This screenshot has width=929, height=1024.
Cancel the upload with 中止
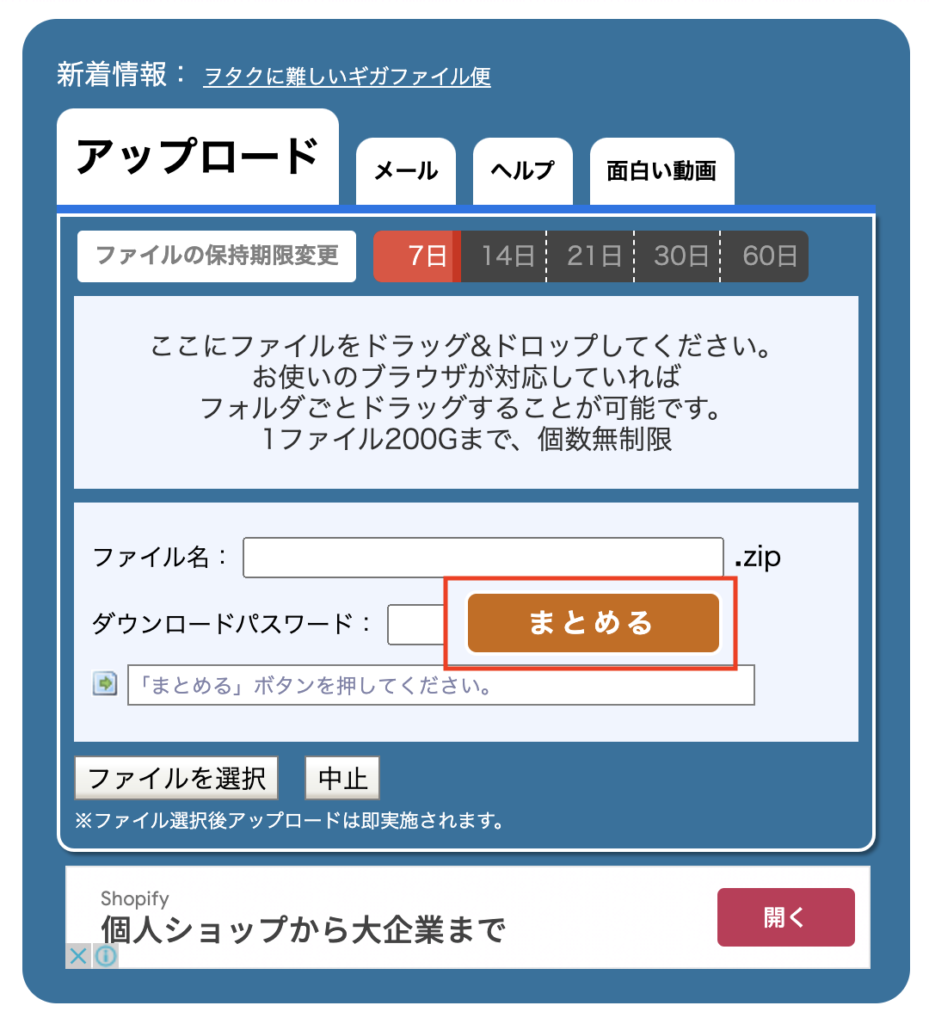tap(342, 778)
